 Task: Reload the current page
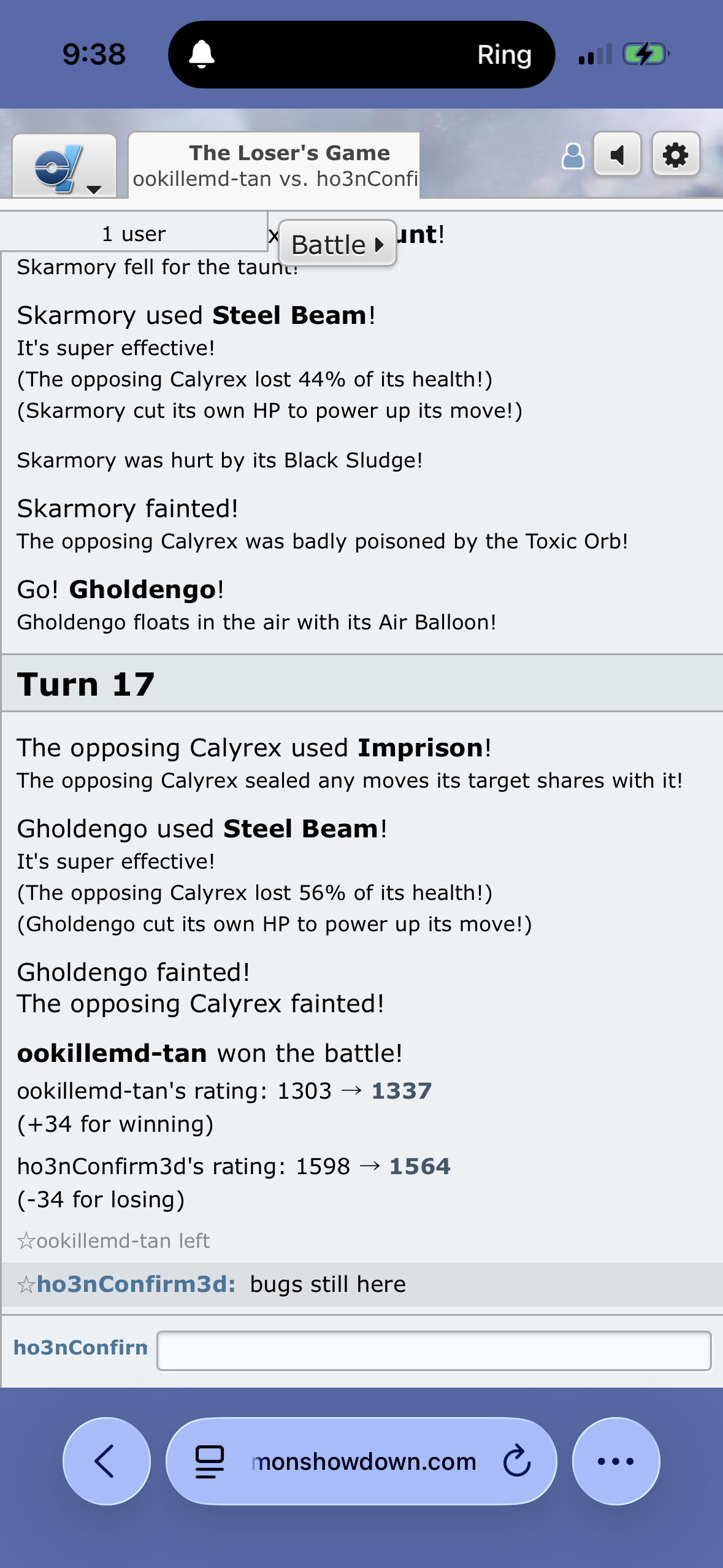(516, 1461)
